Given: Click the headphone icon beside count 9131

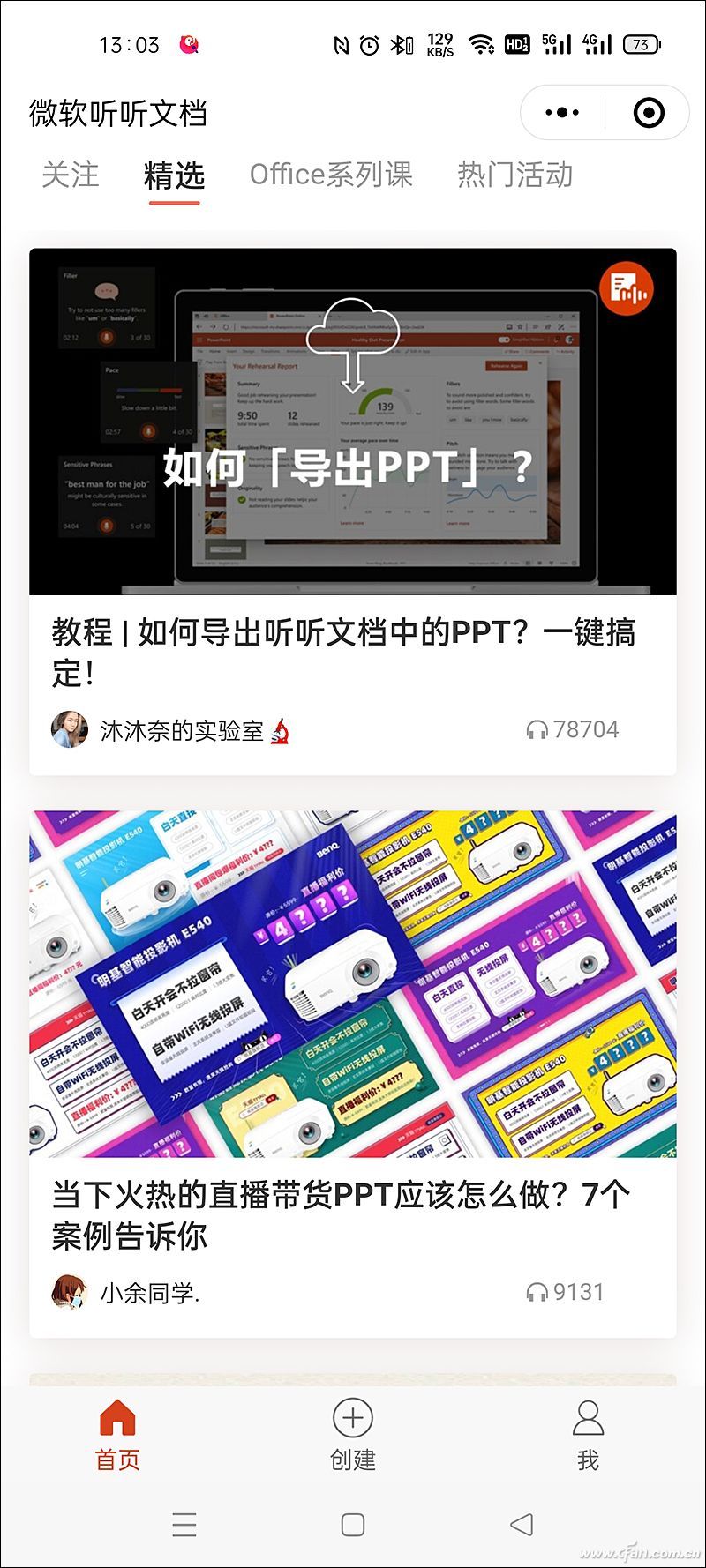Looking at the screenshot, I should coord(535,1292).
